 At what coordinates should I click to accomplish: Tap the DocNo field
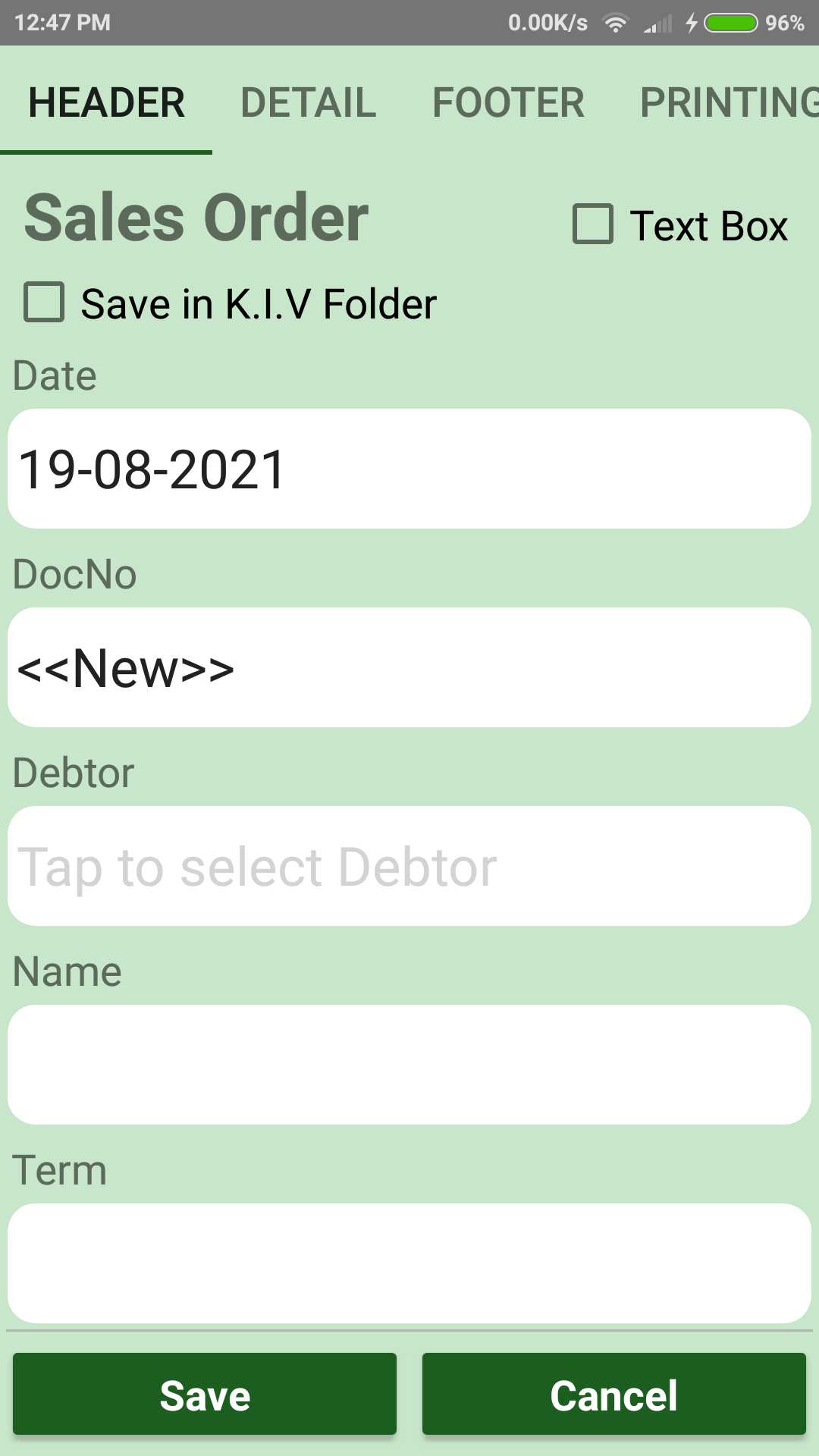409,667
